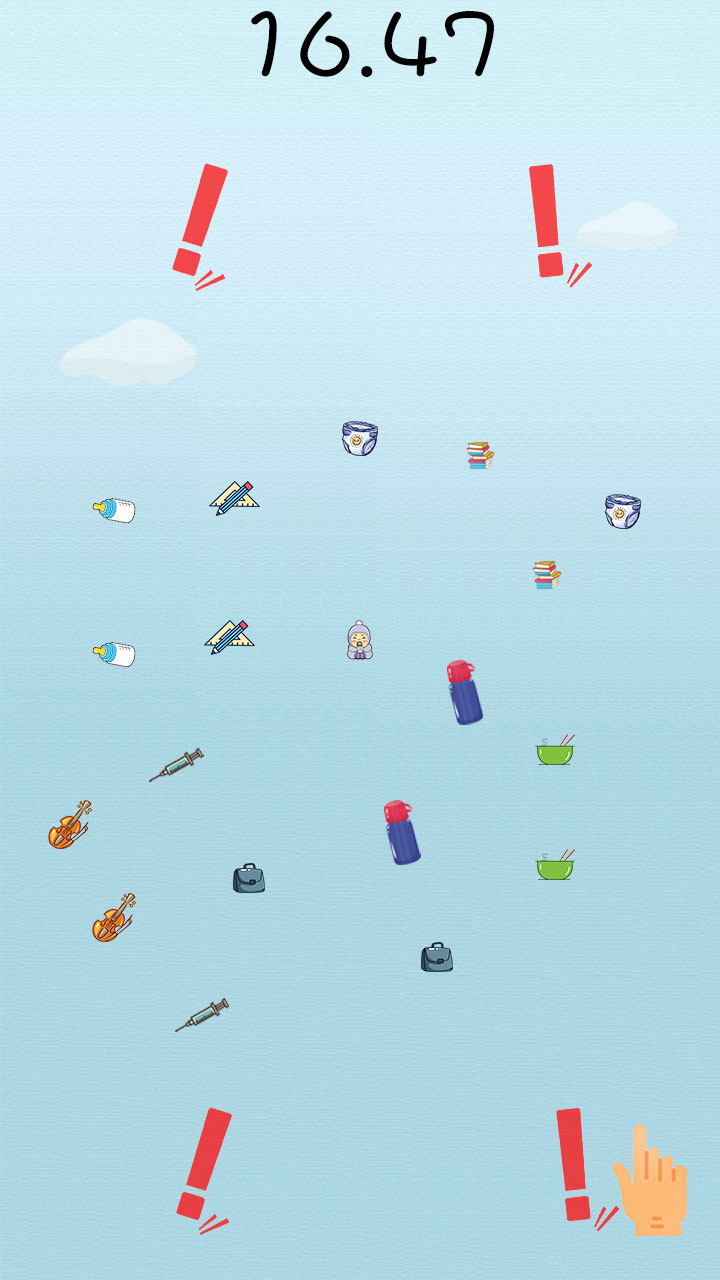Select the diaper on the right side
The height and width of the screenshot is (1280, 720).
coord(623,511)
